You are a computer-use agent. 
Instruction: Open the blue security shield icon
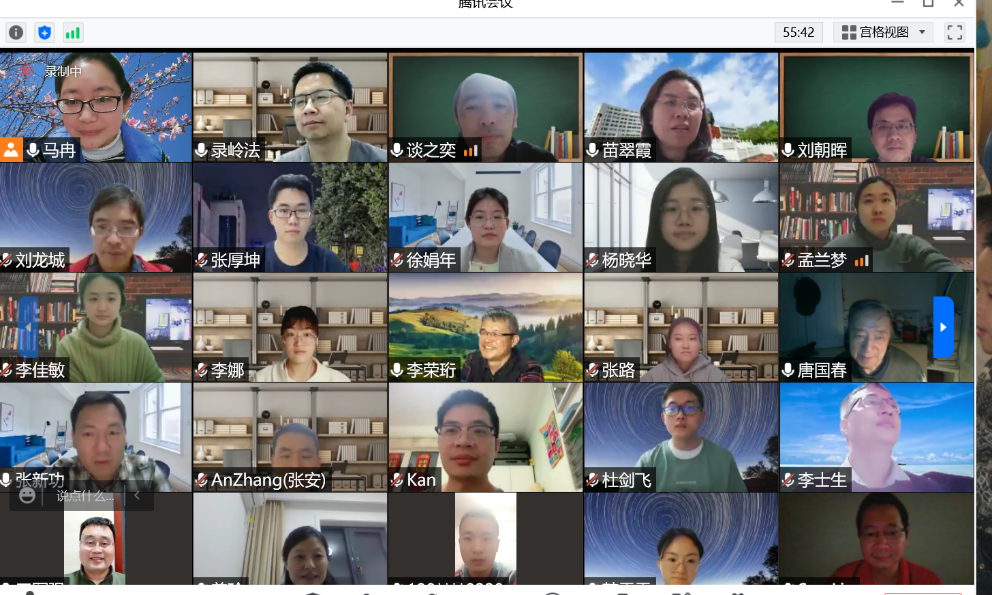coord(44,32)
